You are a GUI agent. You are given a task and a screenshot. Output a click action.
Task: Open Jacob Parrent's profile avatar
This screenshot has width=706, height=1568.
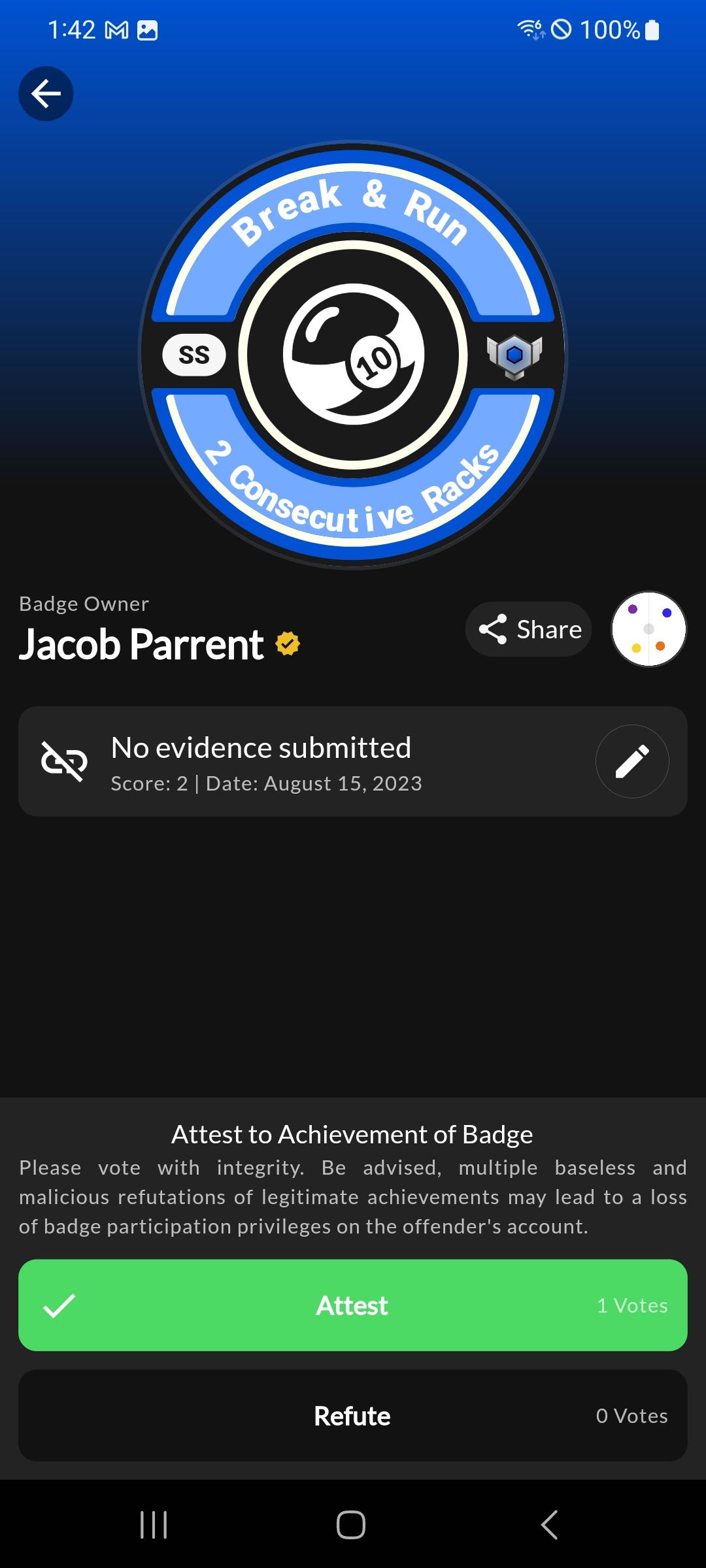pyautogui.click(x=648, y=629)
